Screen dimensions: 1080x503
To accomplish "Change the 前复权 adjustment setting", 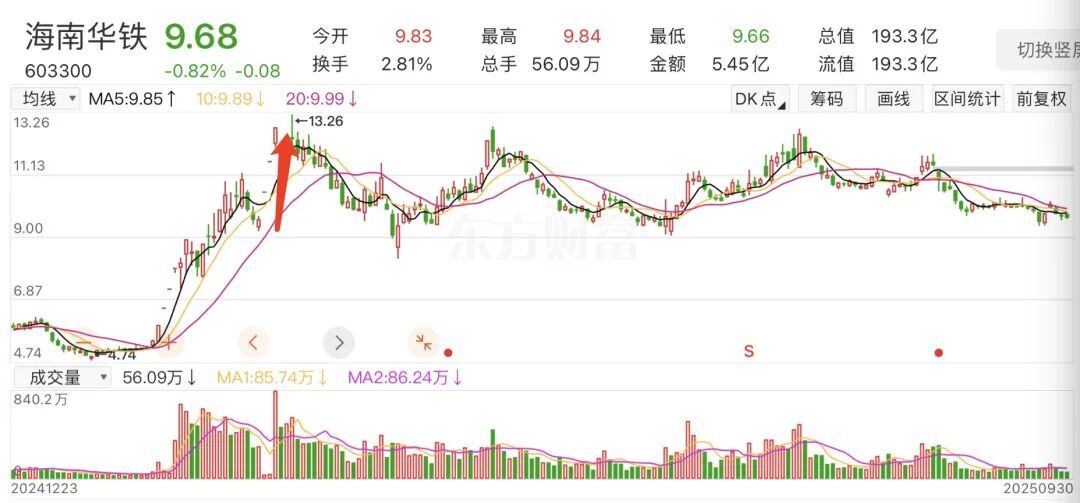I will point(1041,99).
